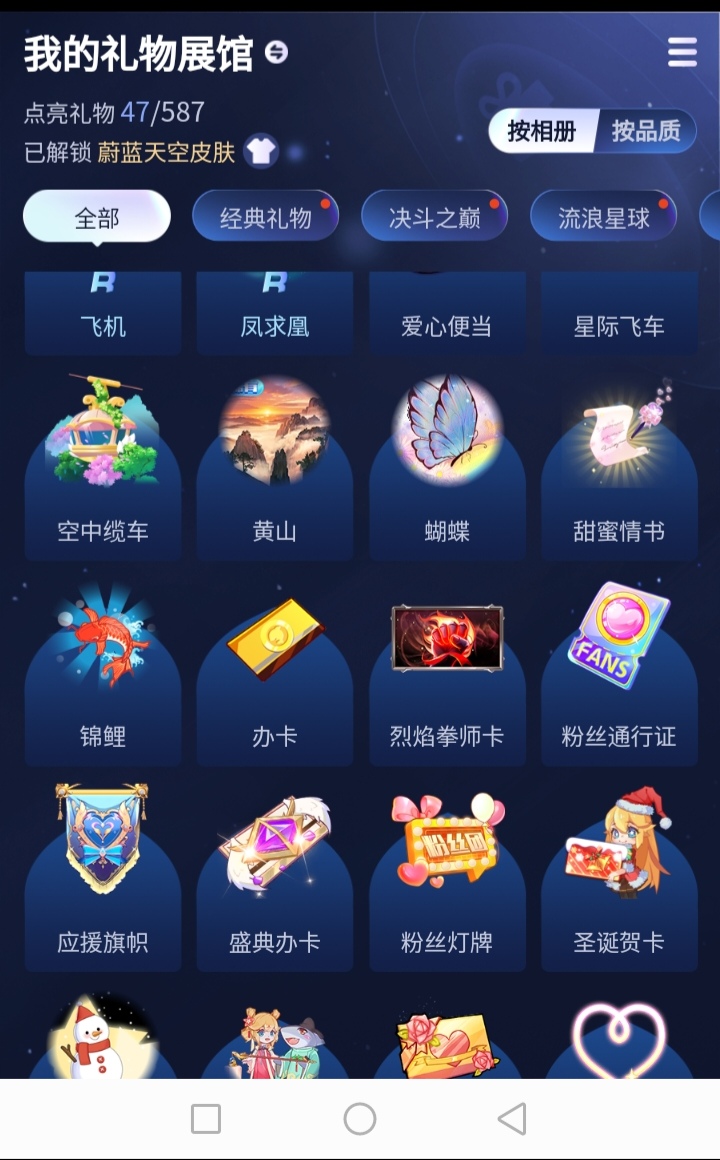Open the hamburger menu icon

point(682,52)
